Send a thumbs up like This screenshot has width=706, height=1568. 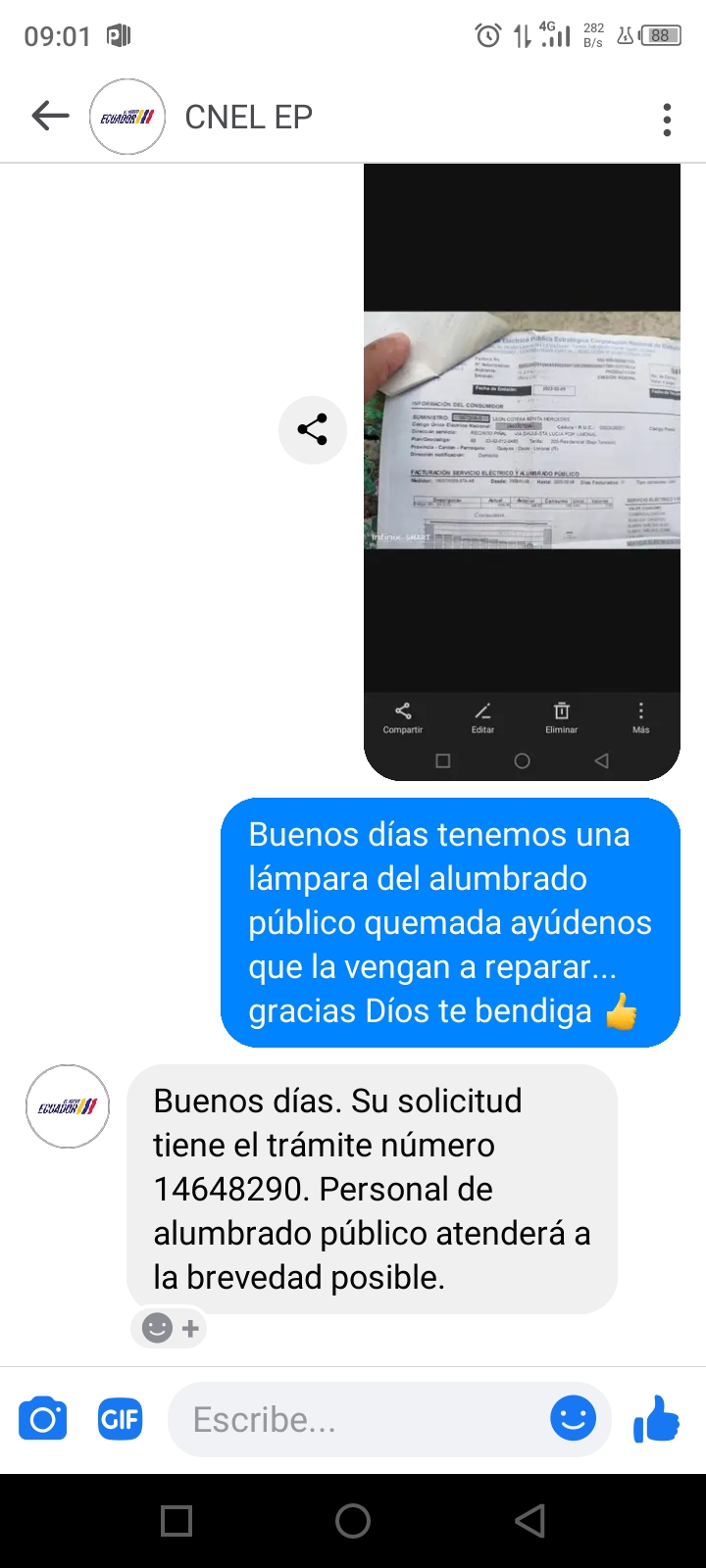coord(656,1418)
